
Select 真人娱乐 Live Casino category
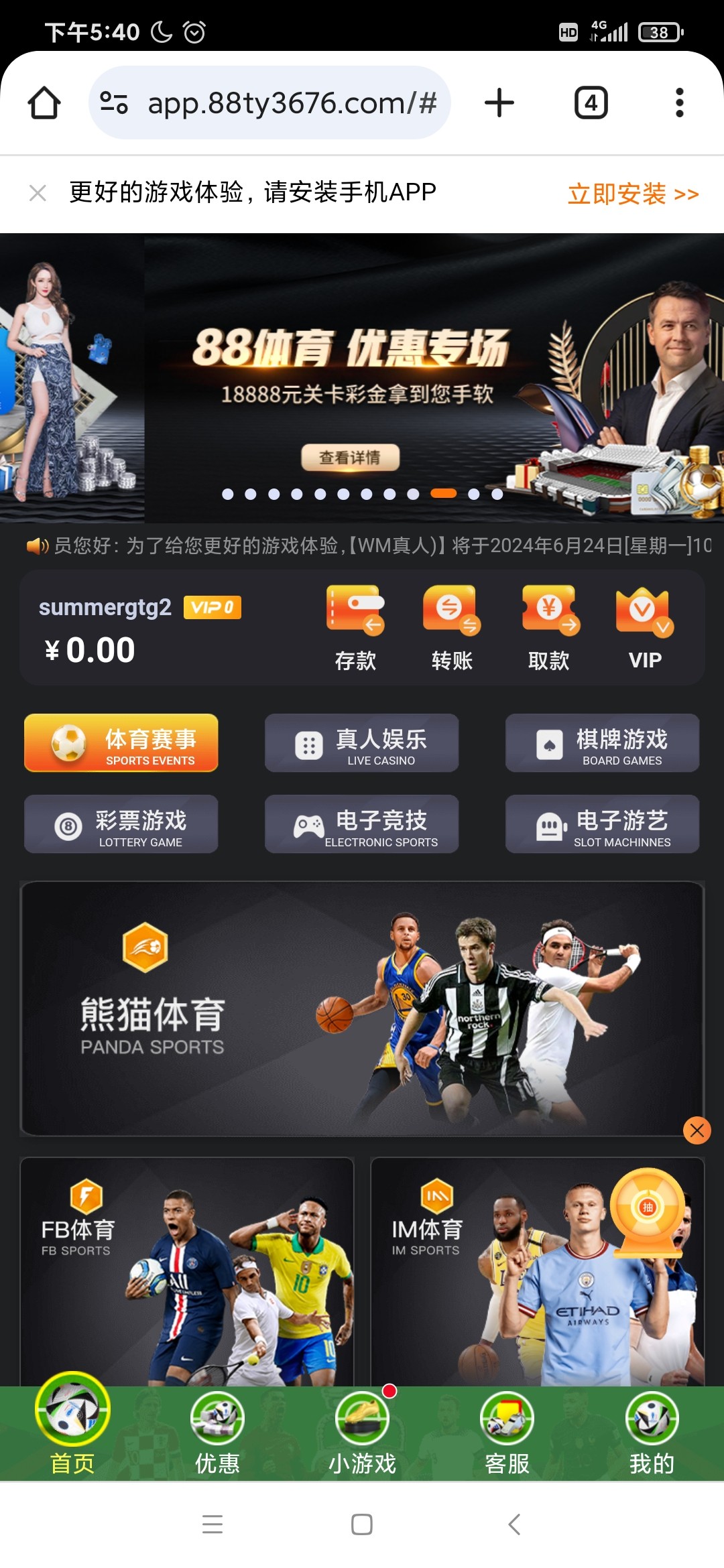coord(361,743)
